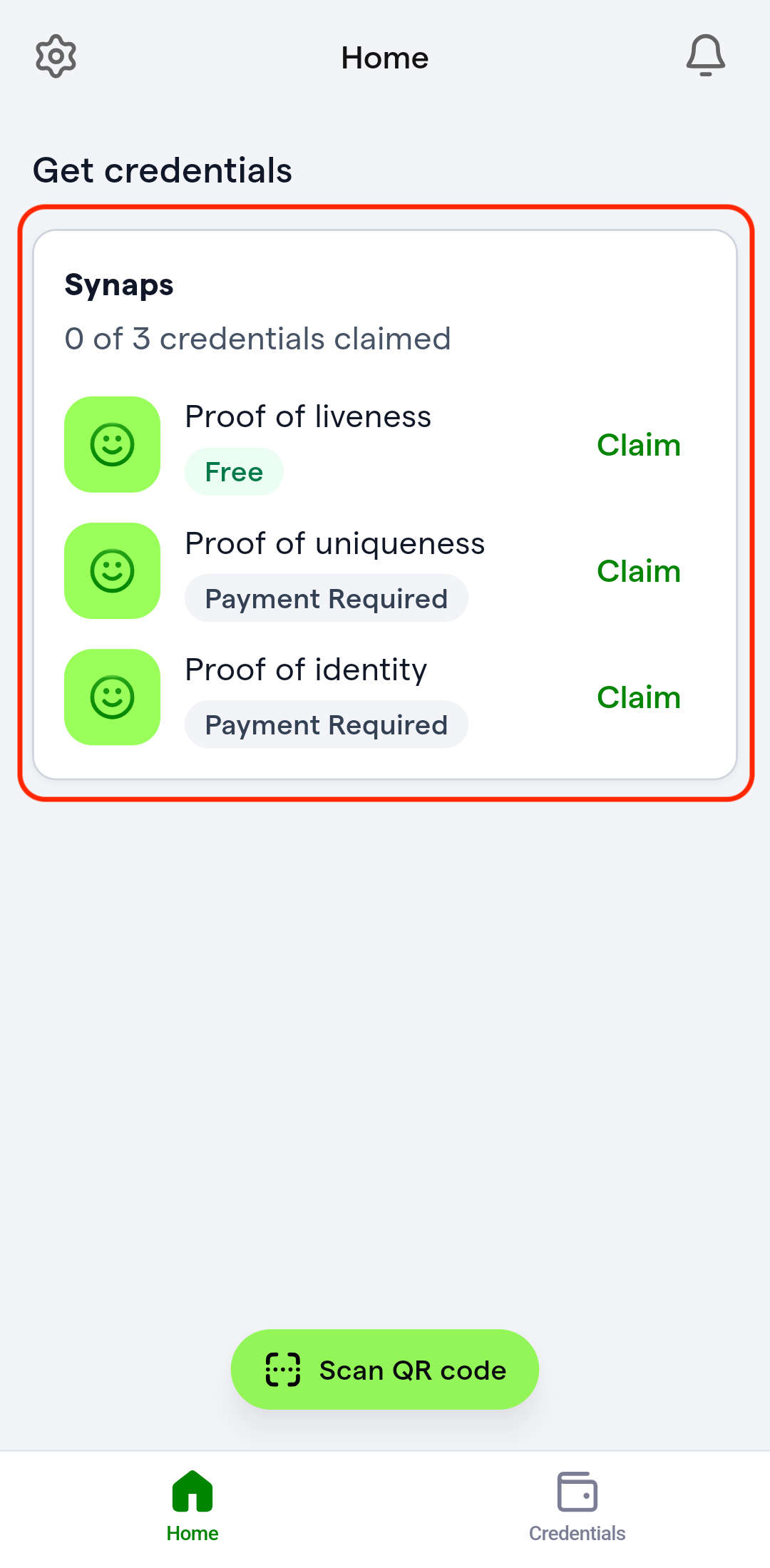Switch to the Credentials tab
This screenshot has width=770, height=1568.
[577, 1507]
